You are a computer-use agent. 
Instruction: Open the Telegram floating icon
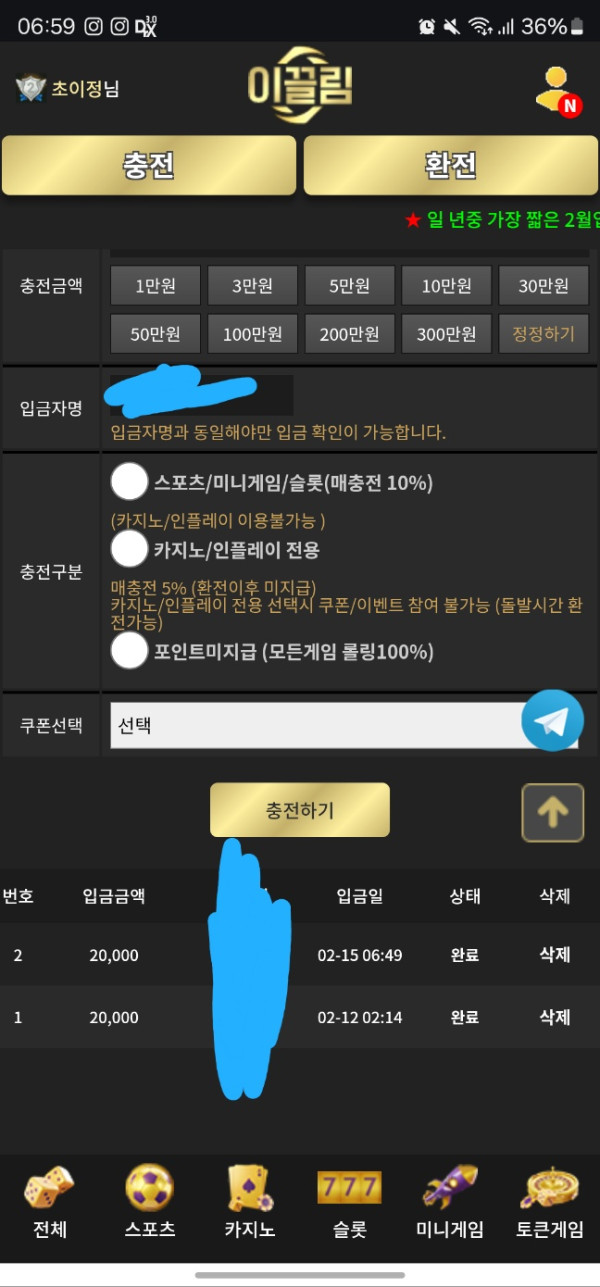point(552,720)
